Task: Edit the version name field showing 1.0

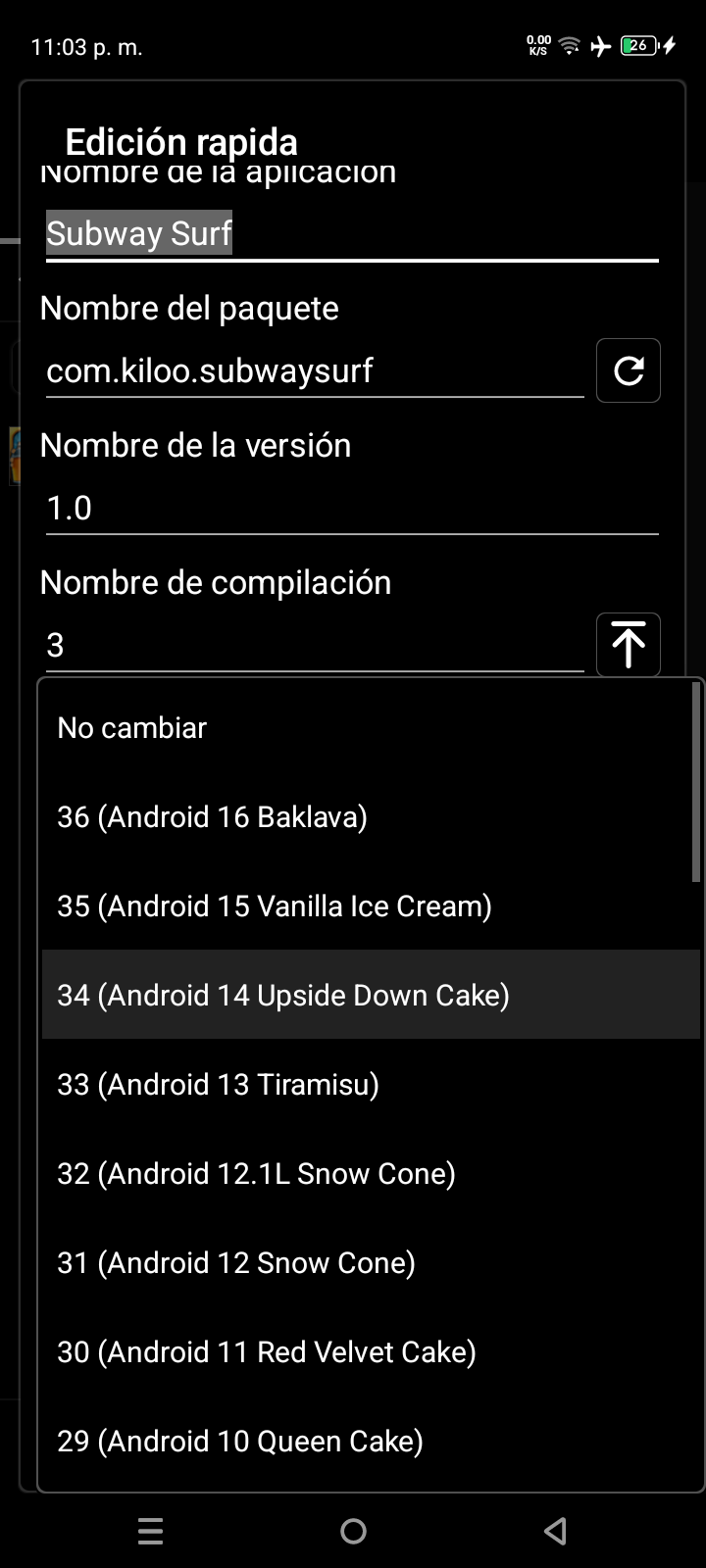Action: tap(351, 509)
